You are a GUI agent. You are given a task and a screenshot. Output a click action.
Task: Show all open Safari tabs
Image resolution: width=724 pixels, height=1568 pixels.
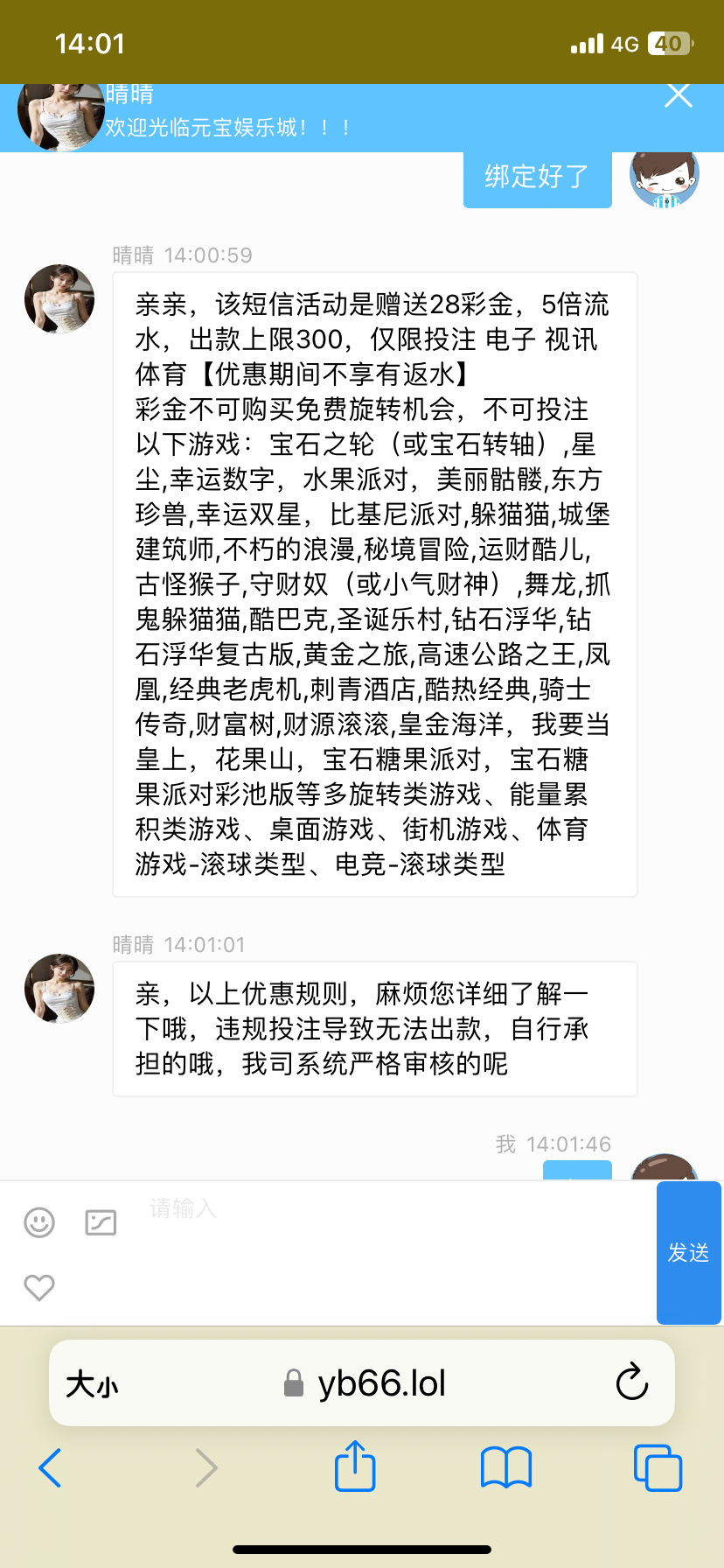pyautogui.click(x=657, y=1467)
